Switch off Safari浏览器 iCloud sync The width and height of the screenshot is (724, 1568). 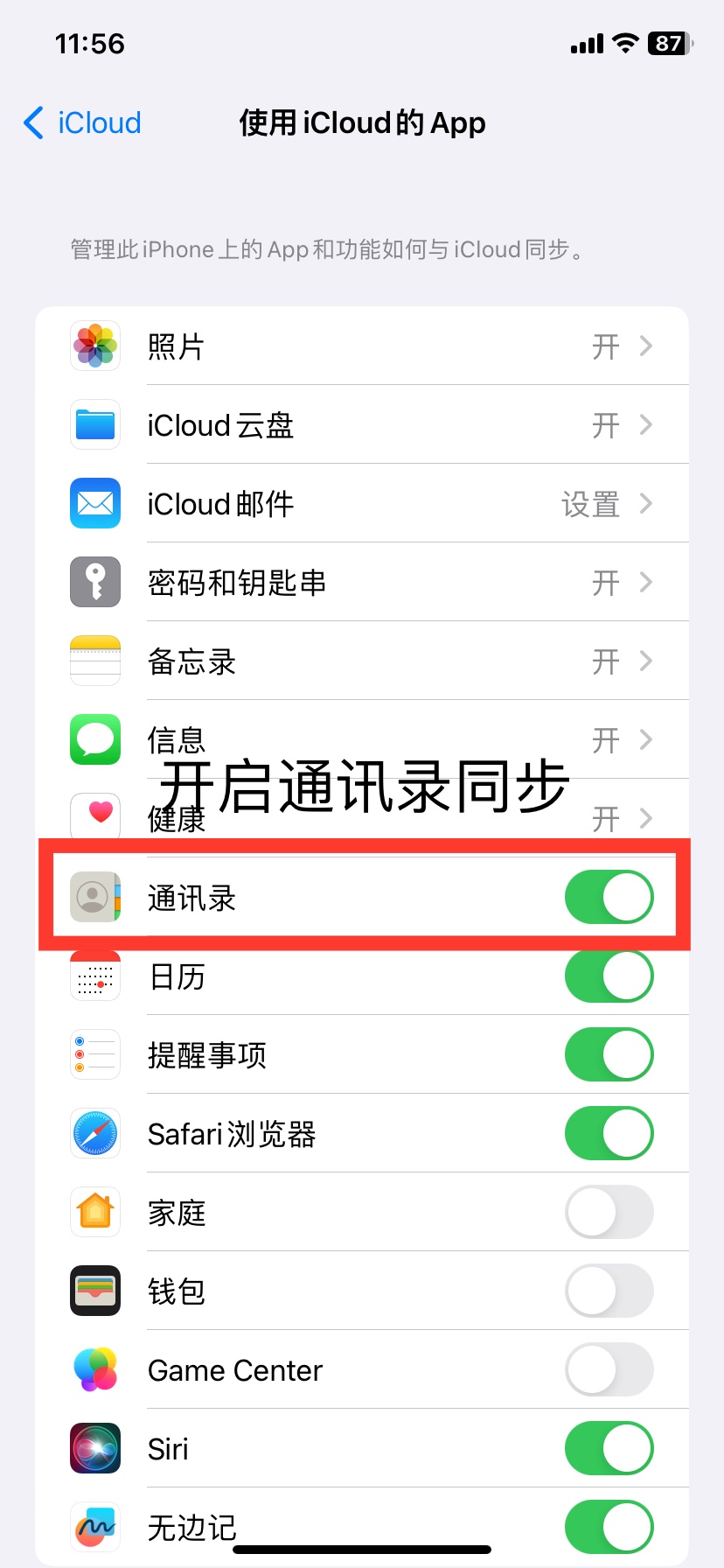tap(609, 1134)
